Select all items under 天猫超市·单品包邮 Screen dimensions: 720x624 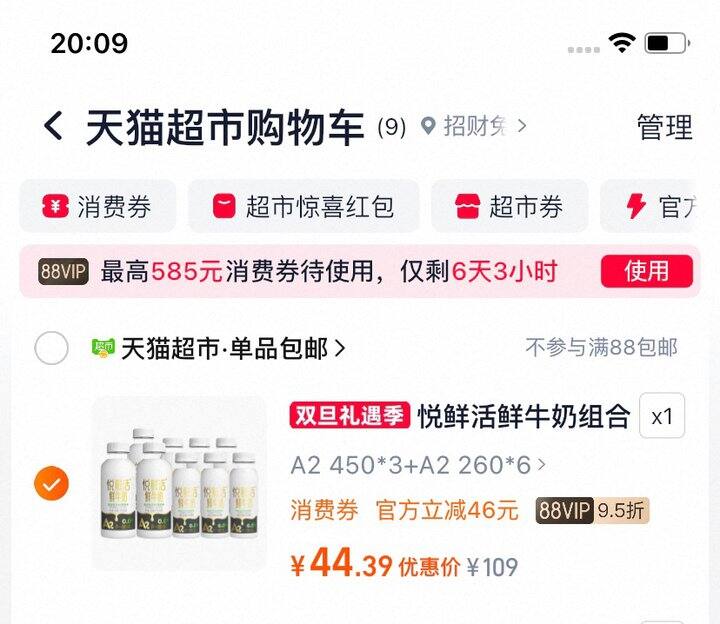pyautogui.click(x=51, y=348)
